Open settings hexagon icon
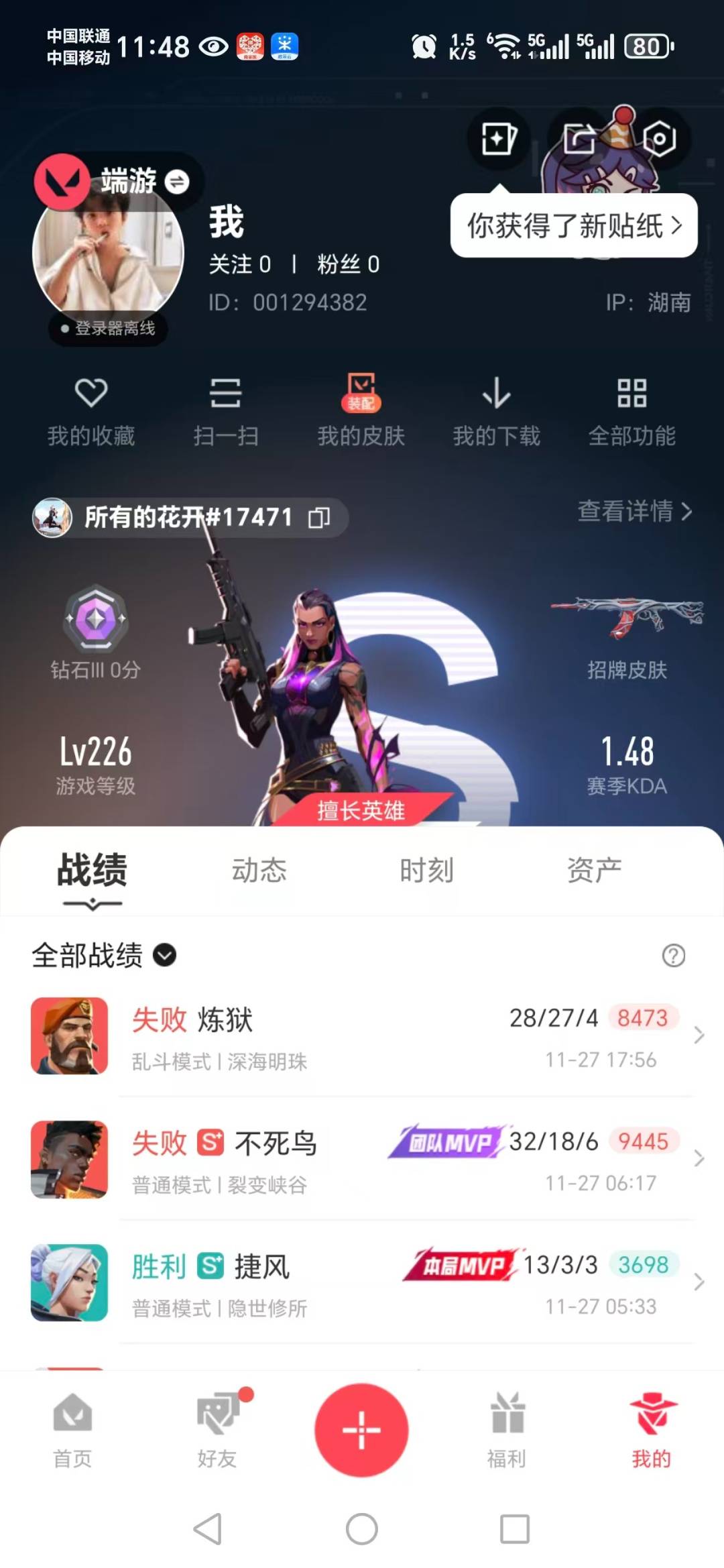724x1568 pixels. (659, 139)
